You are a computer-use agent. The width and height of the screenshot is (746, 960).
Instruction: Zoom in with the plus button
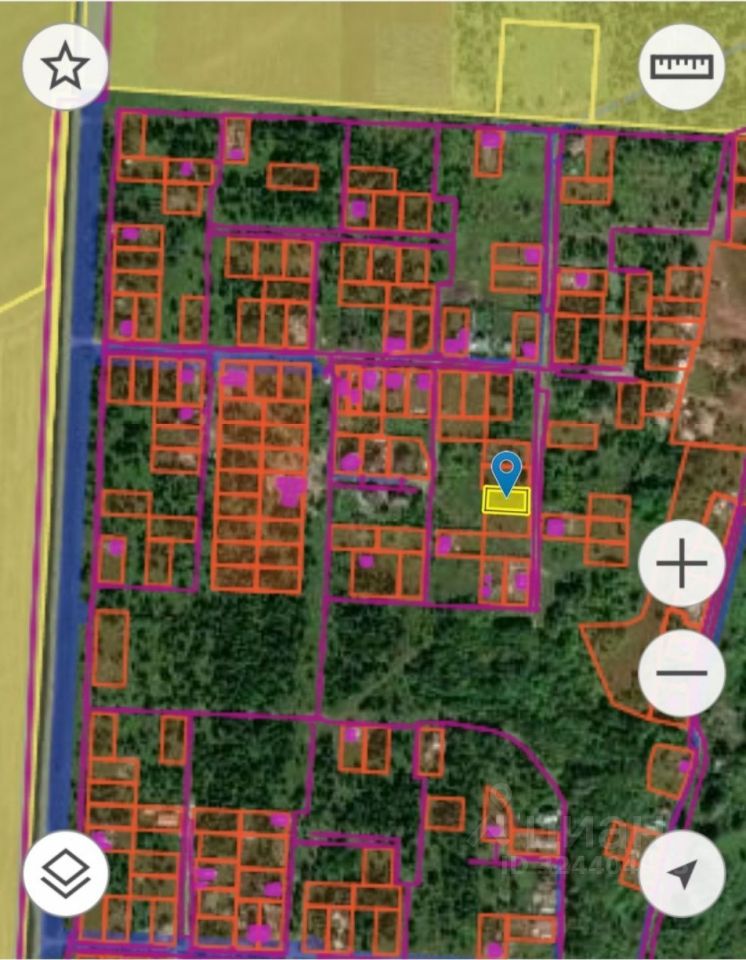[x=681, y=565]
